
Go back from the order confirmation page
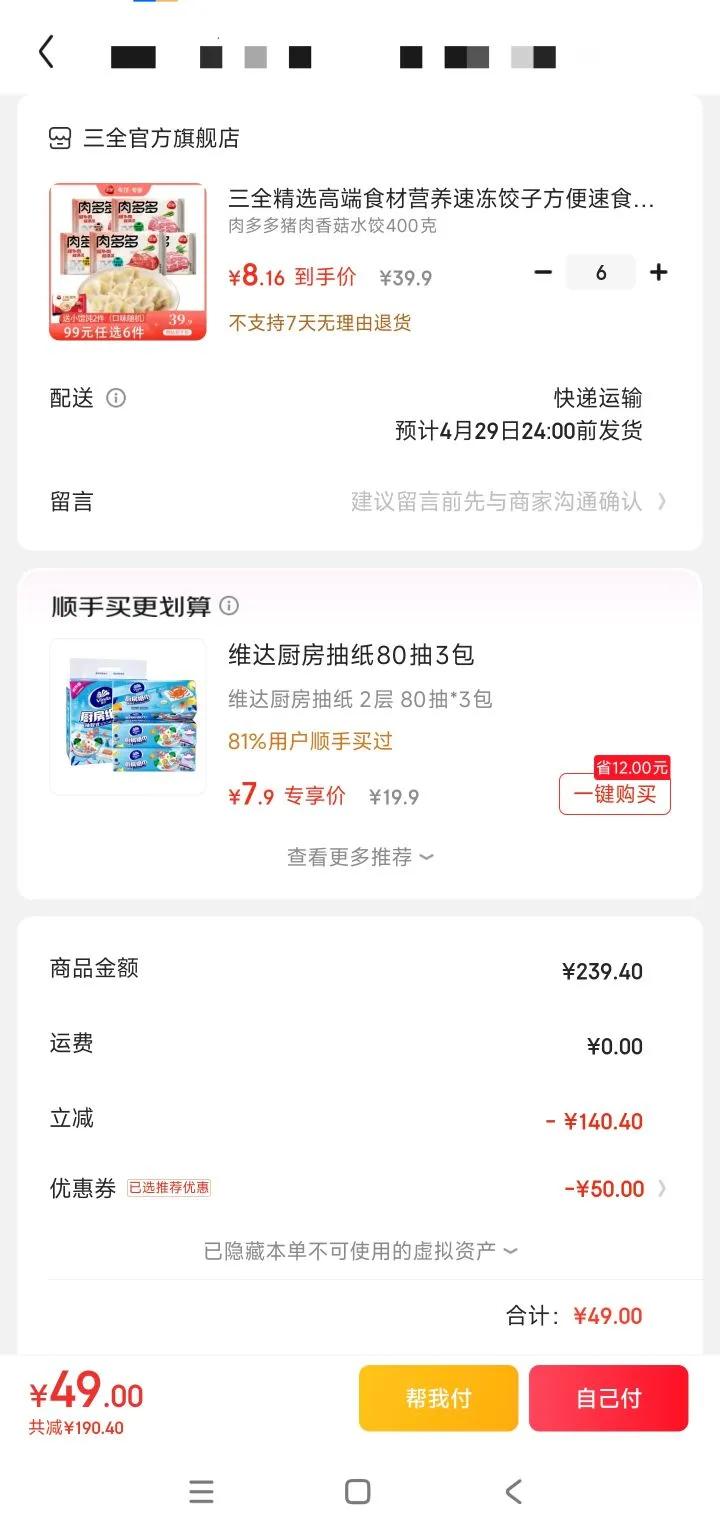click(46, 52)
